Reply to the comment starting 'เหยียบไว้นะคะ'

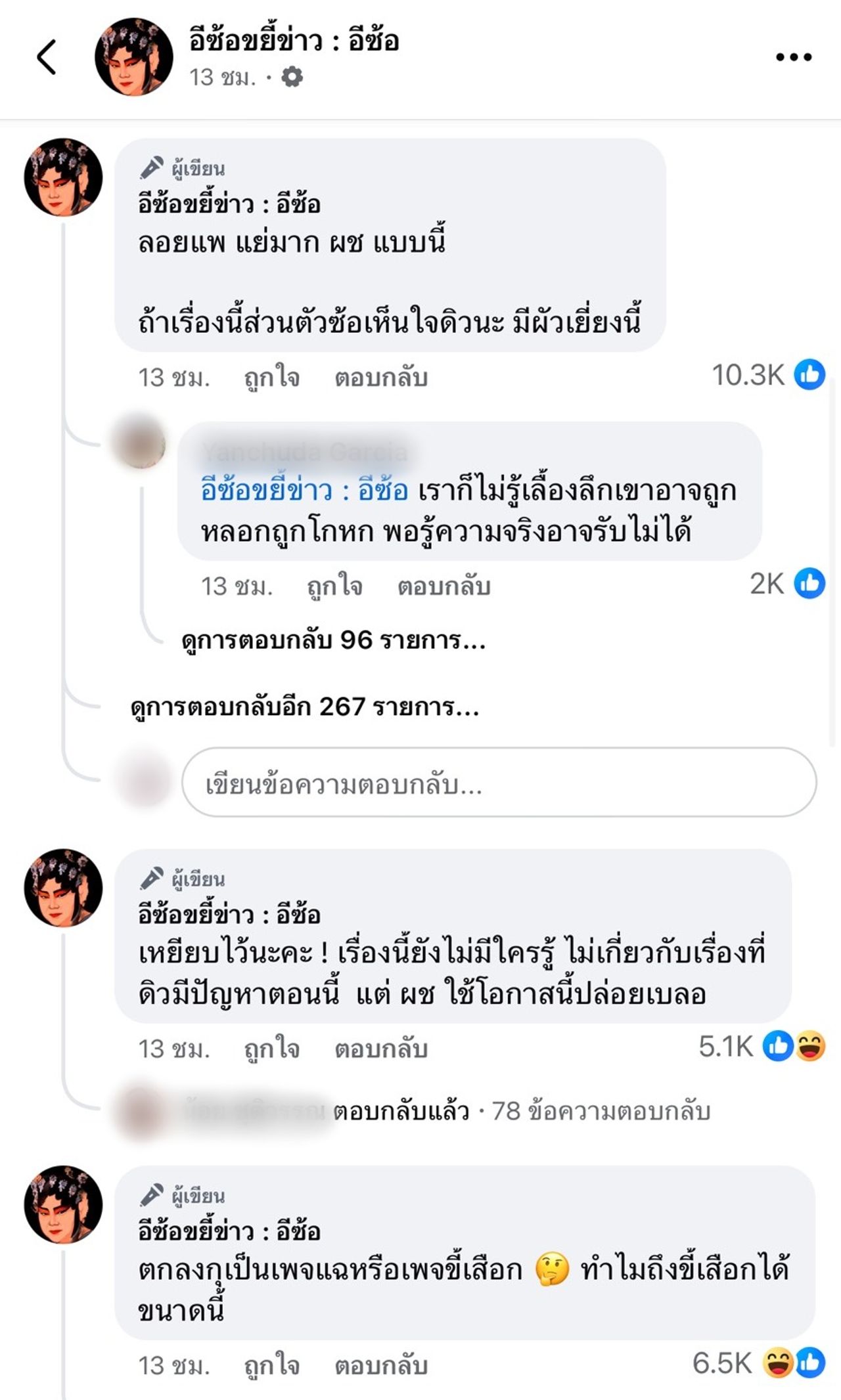[381, 1049]
